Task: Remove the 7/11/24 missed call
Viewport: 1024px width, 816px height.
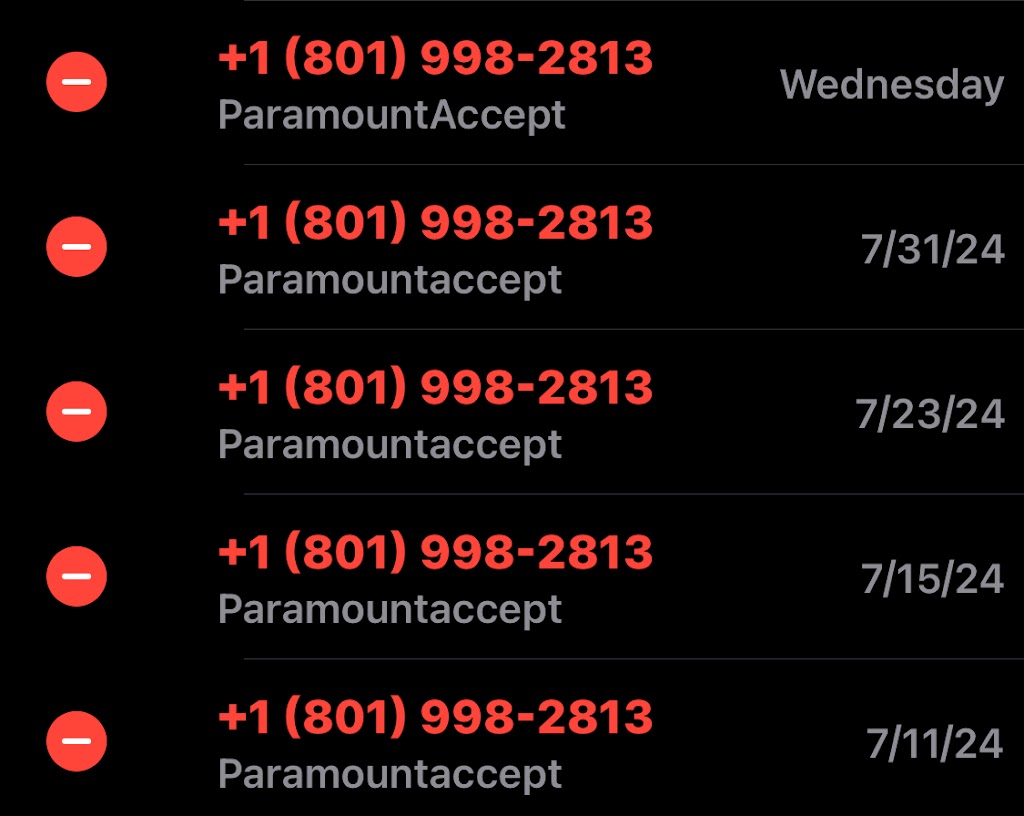Action: 76,741
